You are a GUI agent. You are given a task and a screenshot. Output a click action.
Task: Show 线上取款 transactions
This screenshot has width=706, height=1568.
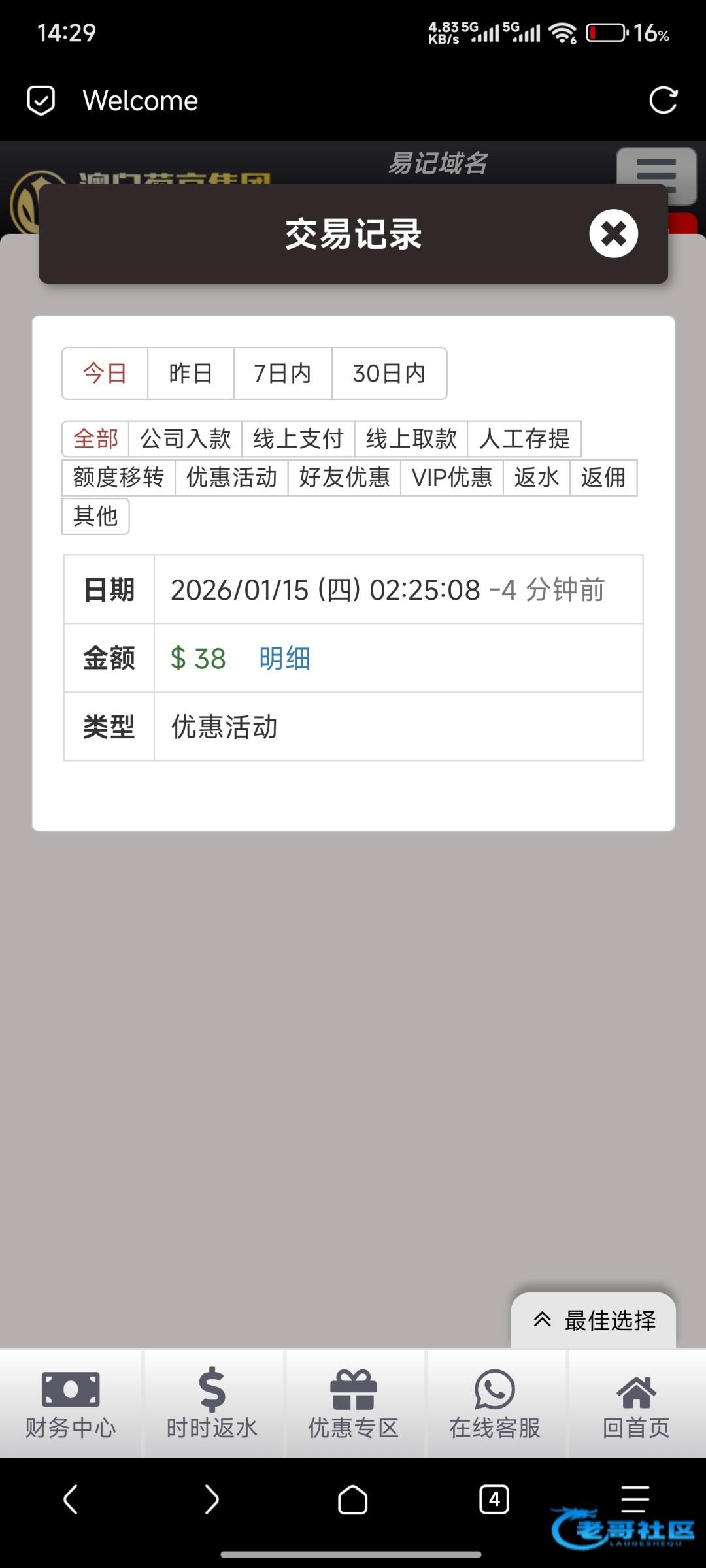tap(411, 438)
